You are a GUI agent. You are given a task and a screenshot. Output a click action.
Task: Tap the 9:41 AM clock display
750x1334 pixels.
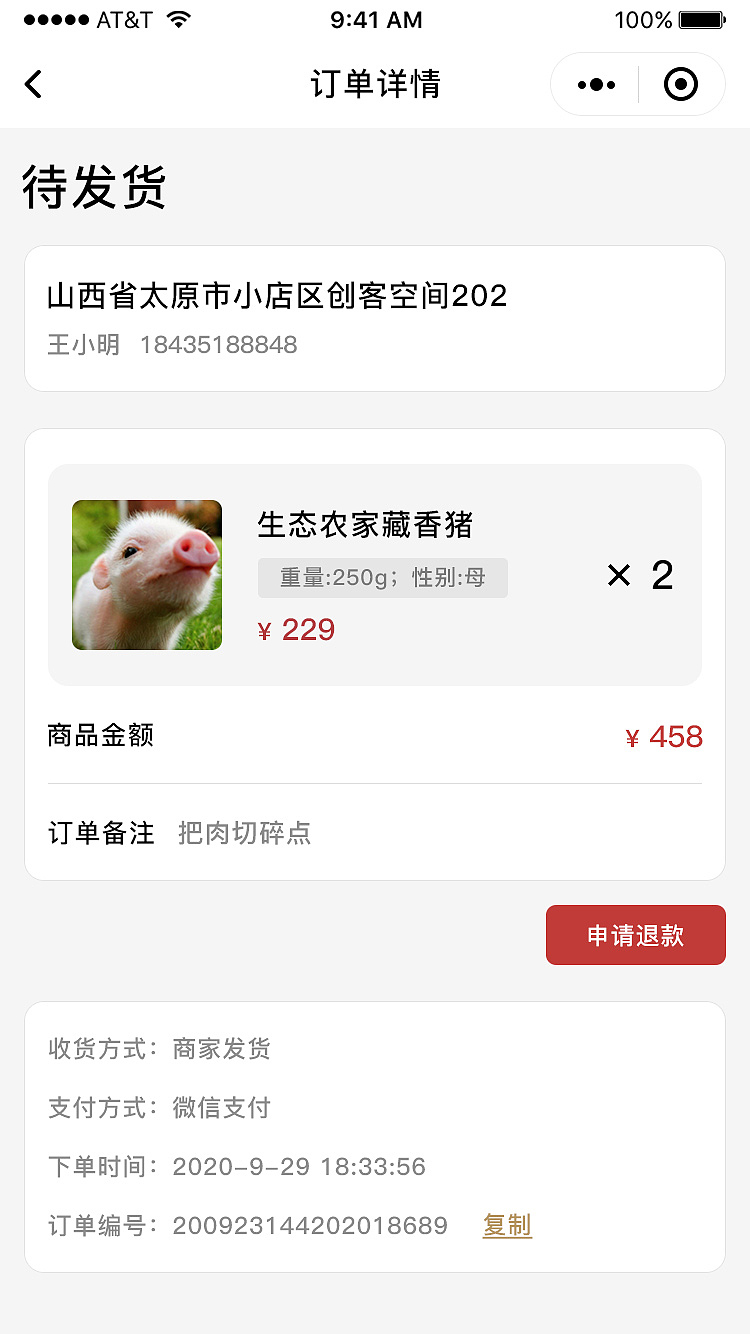click(376, 19)
